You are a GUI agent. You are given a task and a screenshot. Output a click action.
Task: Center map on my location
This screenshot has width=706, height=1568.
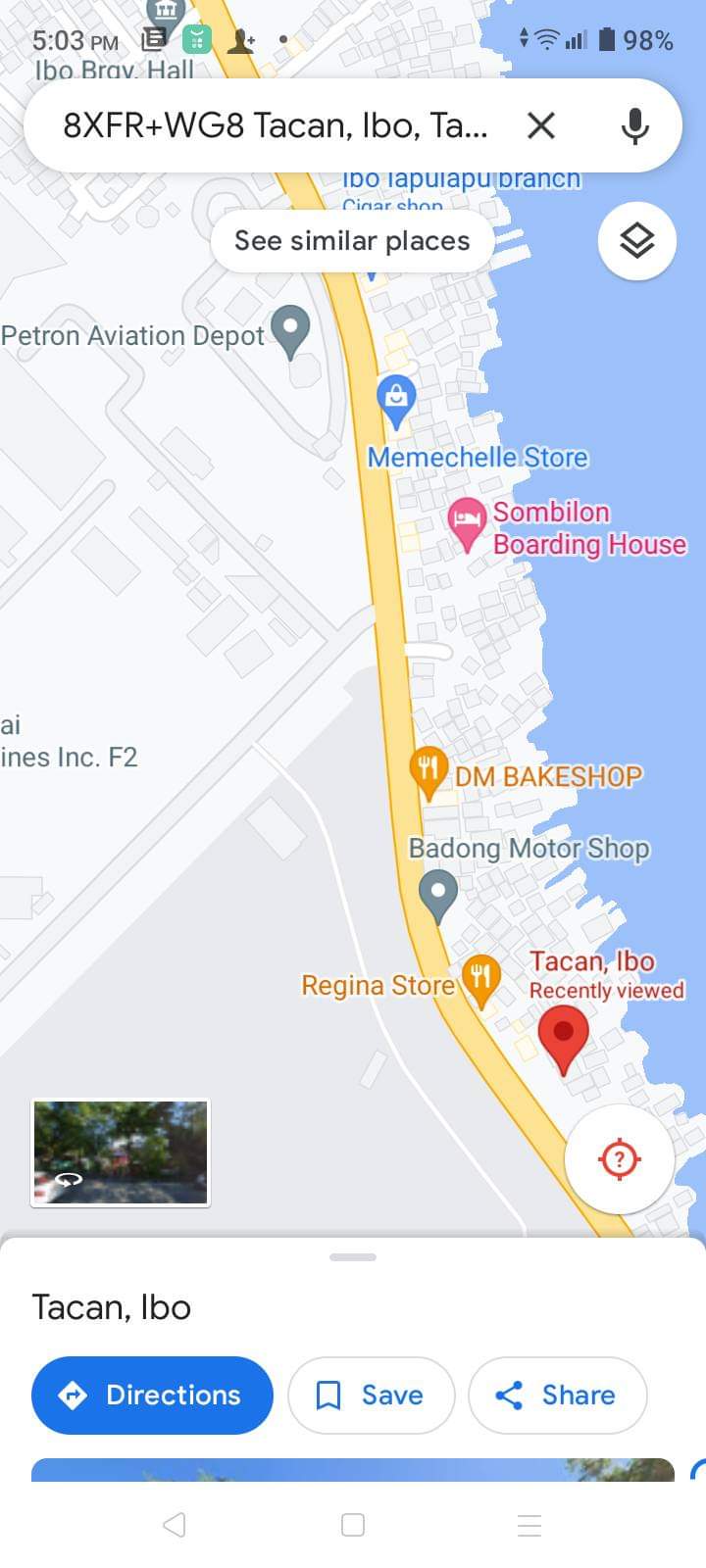pos(619,1158)
